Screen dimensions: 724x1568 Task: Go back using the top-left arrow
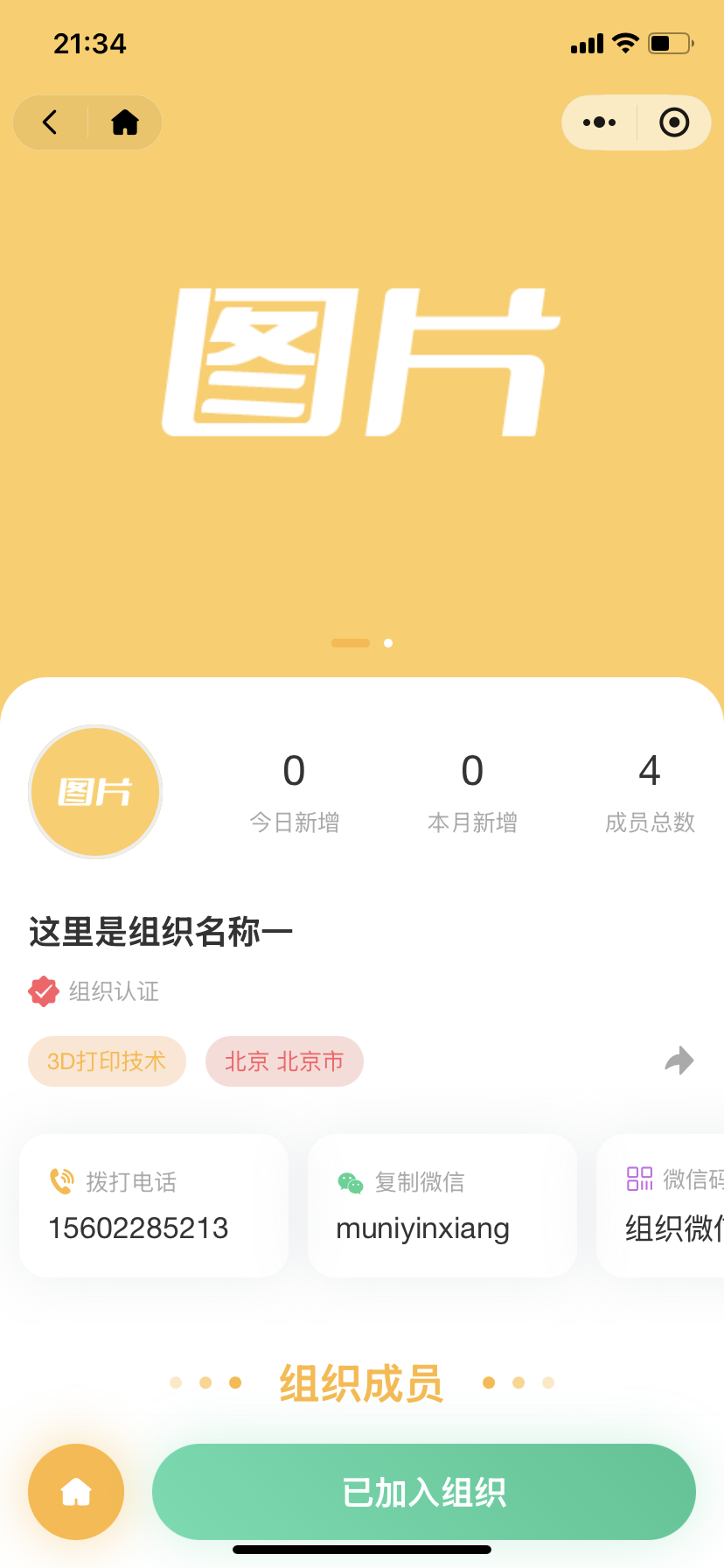click(50, 122)
